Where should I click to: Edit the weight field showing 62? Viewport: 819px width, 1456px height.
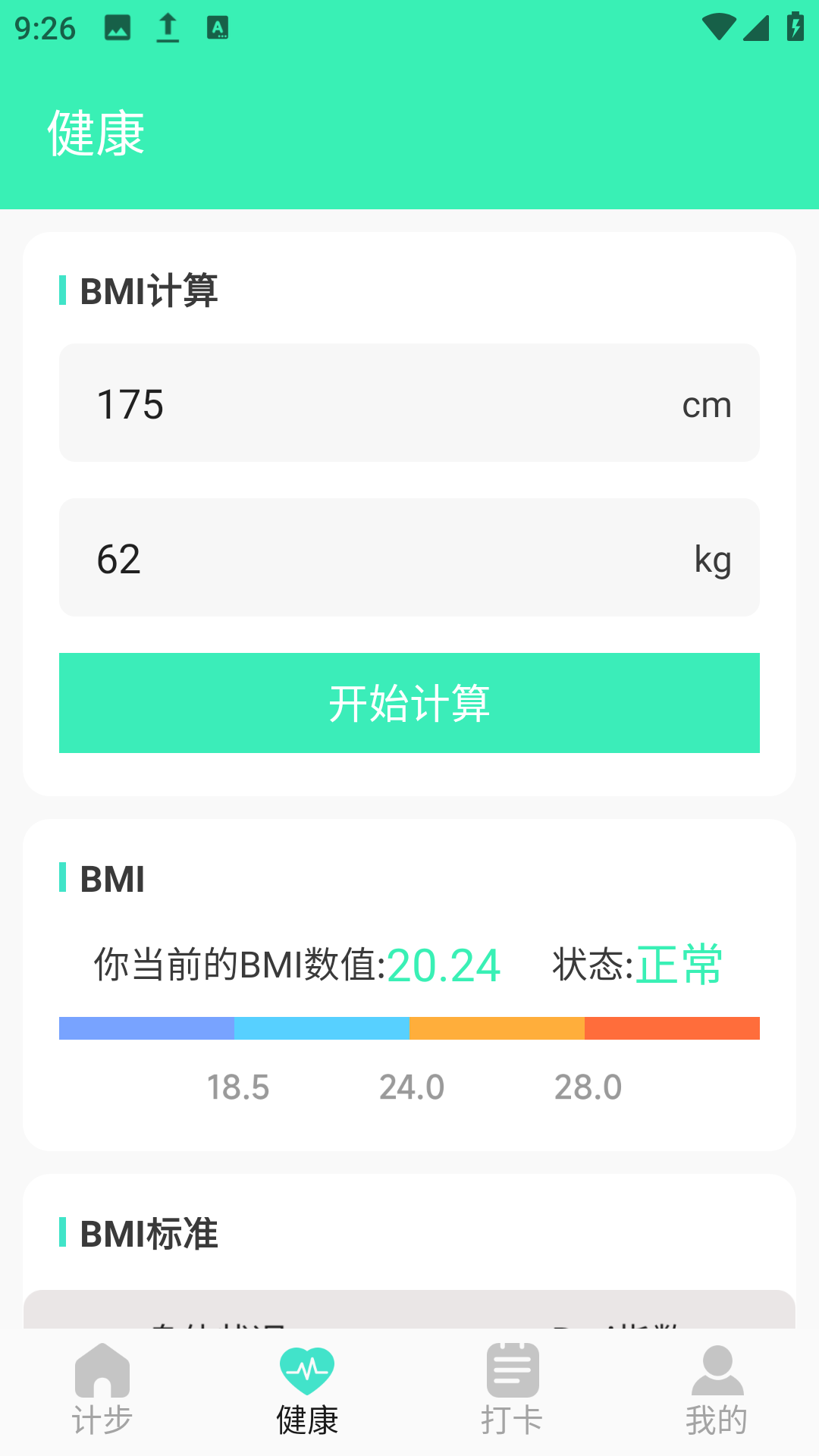tap(379, 558)
